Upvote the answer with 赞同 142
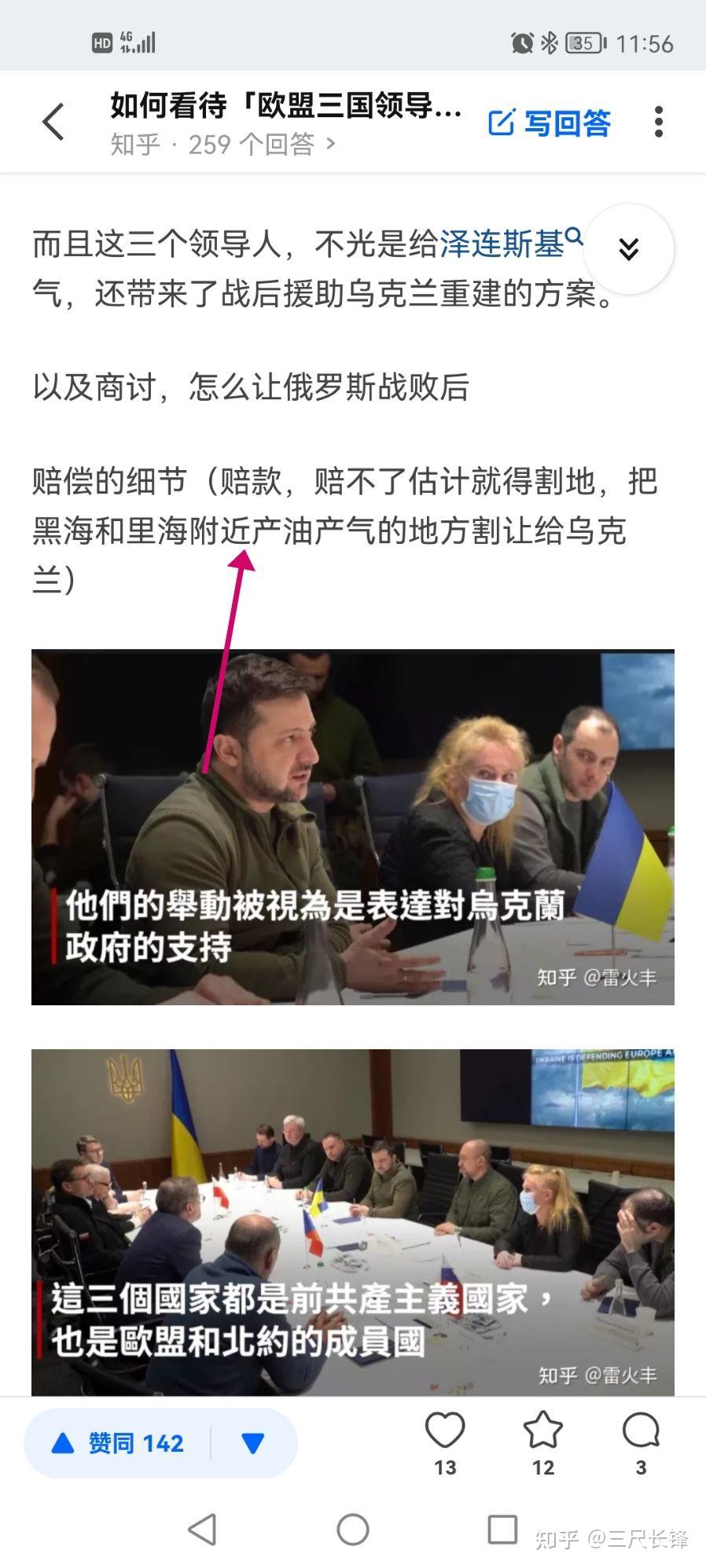The height and width of the screenshot is (1568, 706). [118, 1443]
